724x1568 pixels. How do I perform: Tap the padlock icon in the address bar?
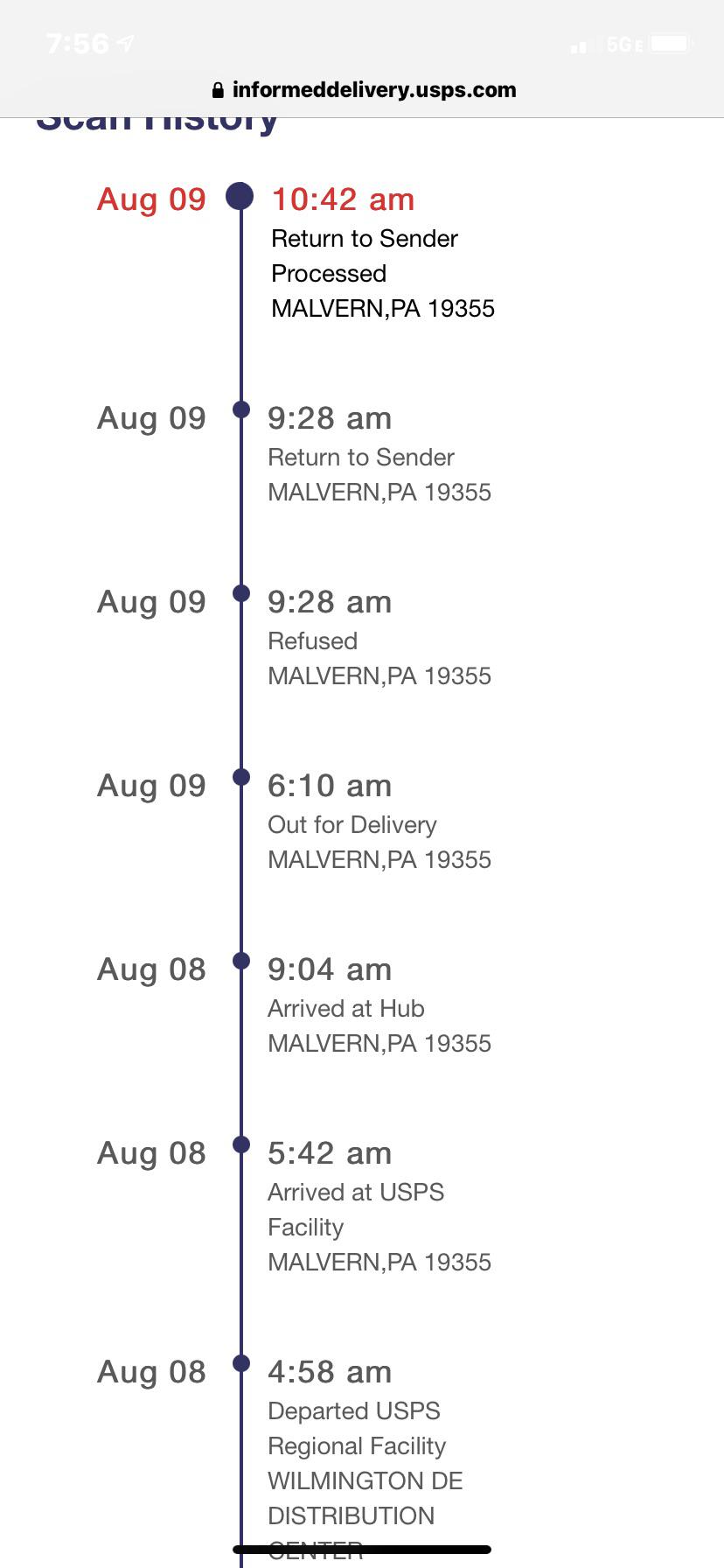coord(217,88)
